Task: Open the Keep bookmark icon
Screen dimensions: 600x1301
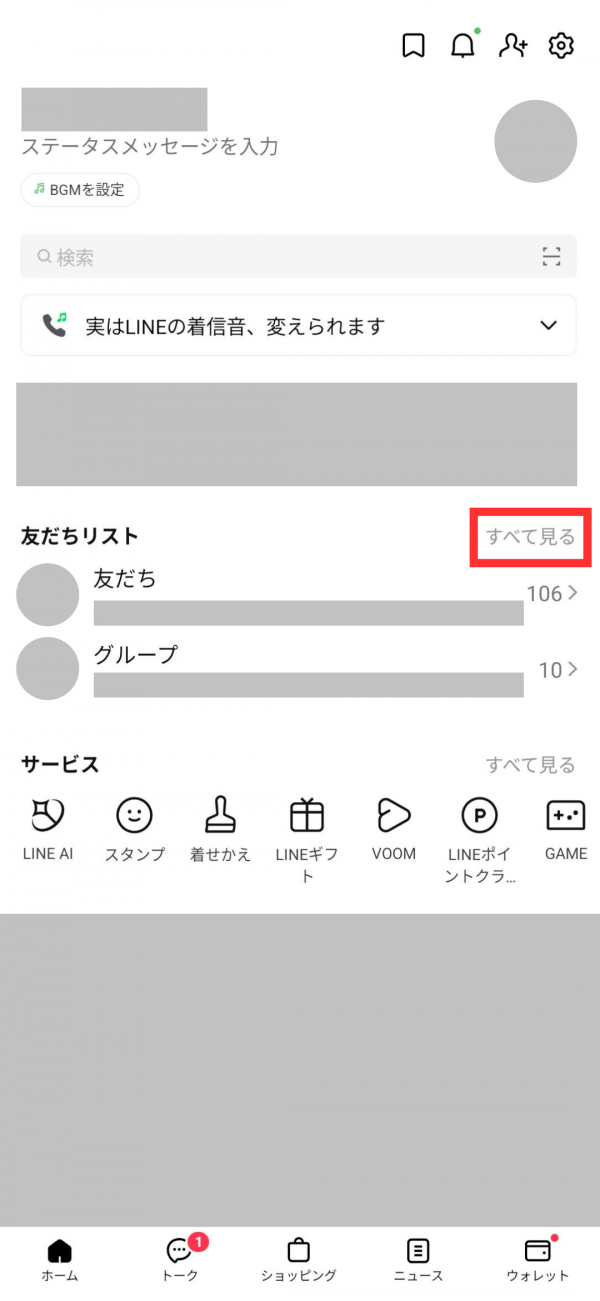Action: pos(413,46)
